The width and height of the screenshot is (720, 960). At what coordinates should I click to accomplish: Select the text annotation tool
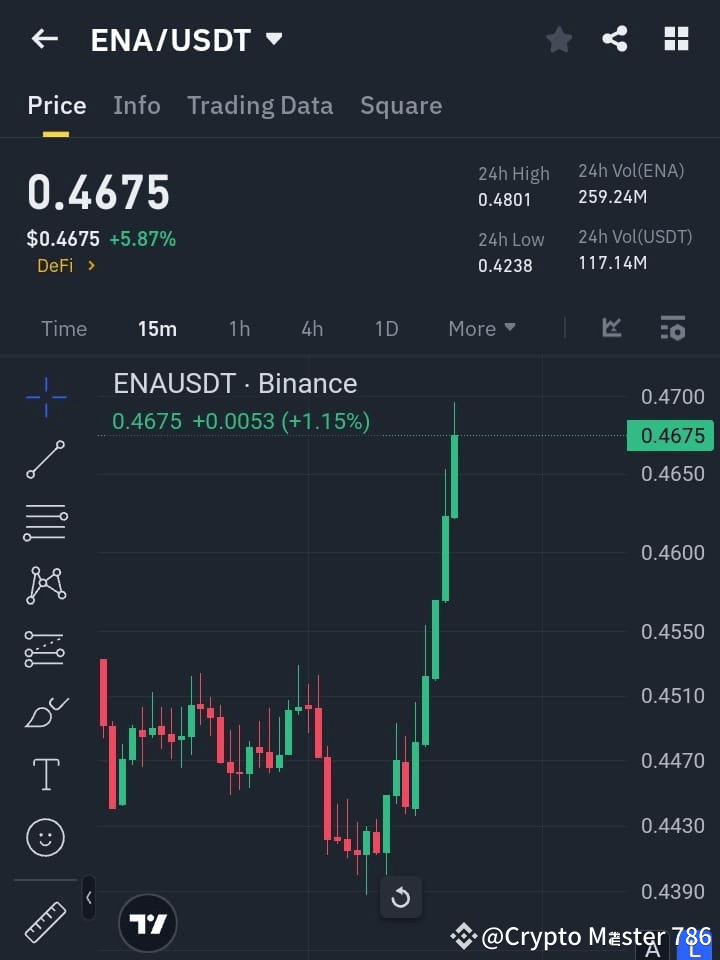click(x=45, y=774)
